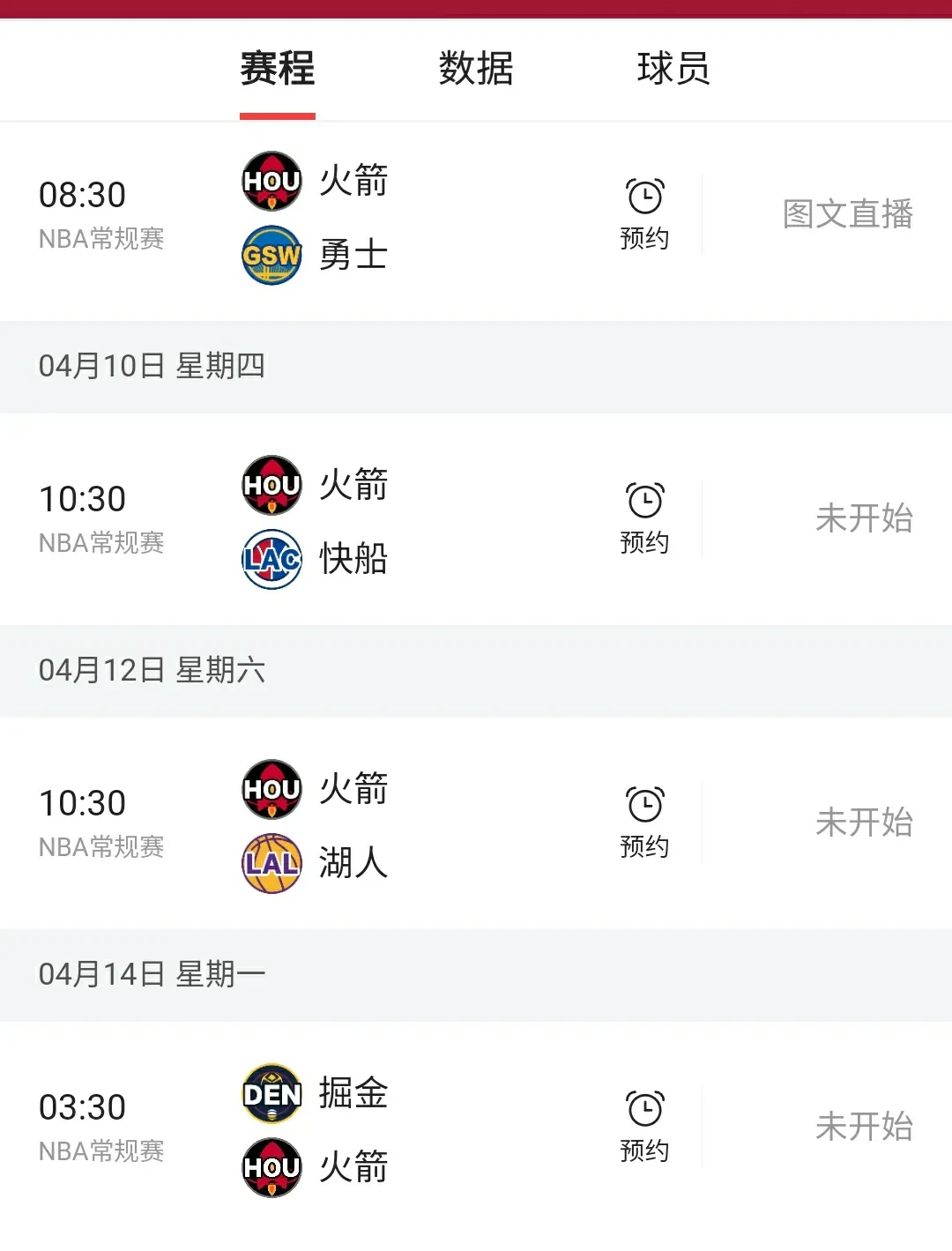Click the LAL Lakers team logo

271,864
